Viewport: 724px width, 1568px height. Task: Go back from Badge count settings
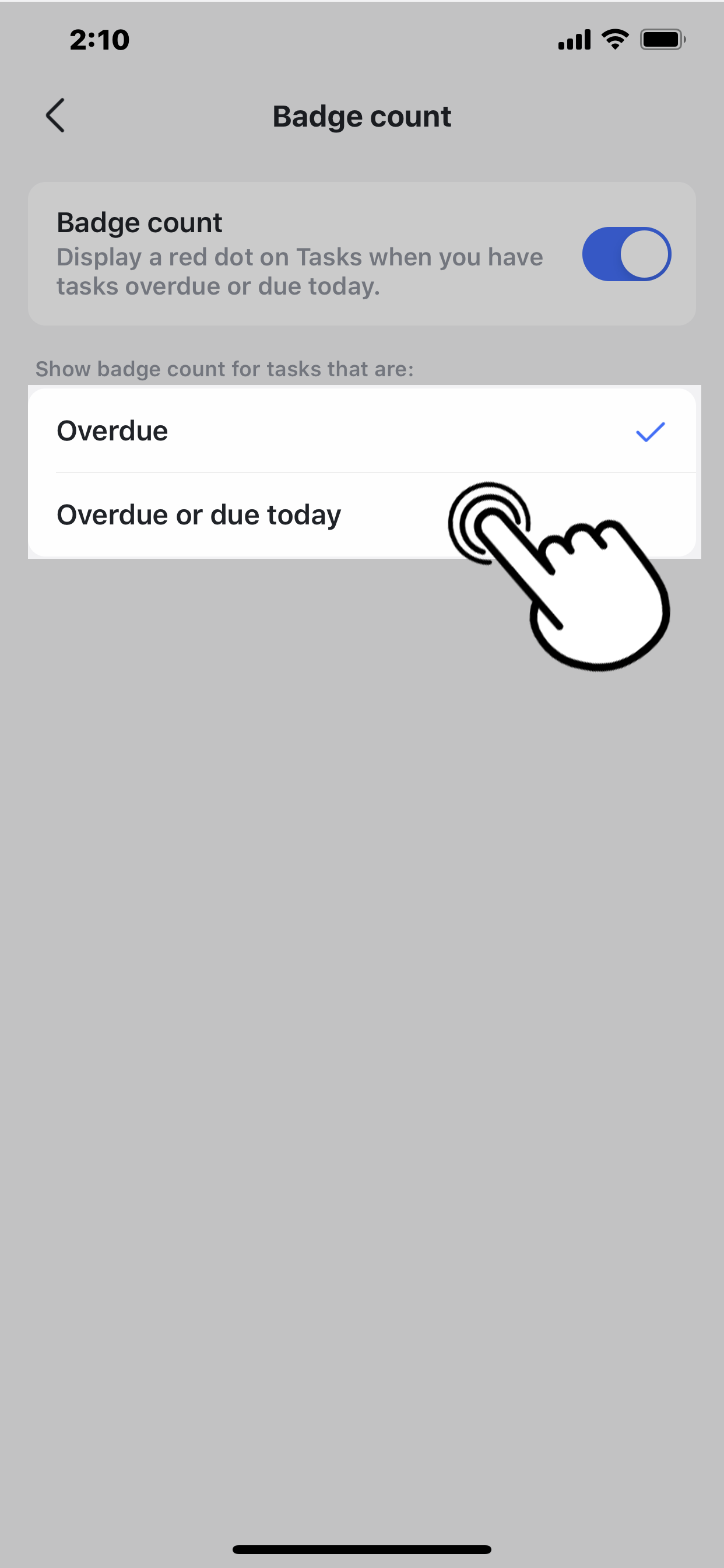click(55, 116)
